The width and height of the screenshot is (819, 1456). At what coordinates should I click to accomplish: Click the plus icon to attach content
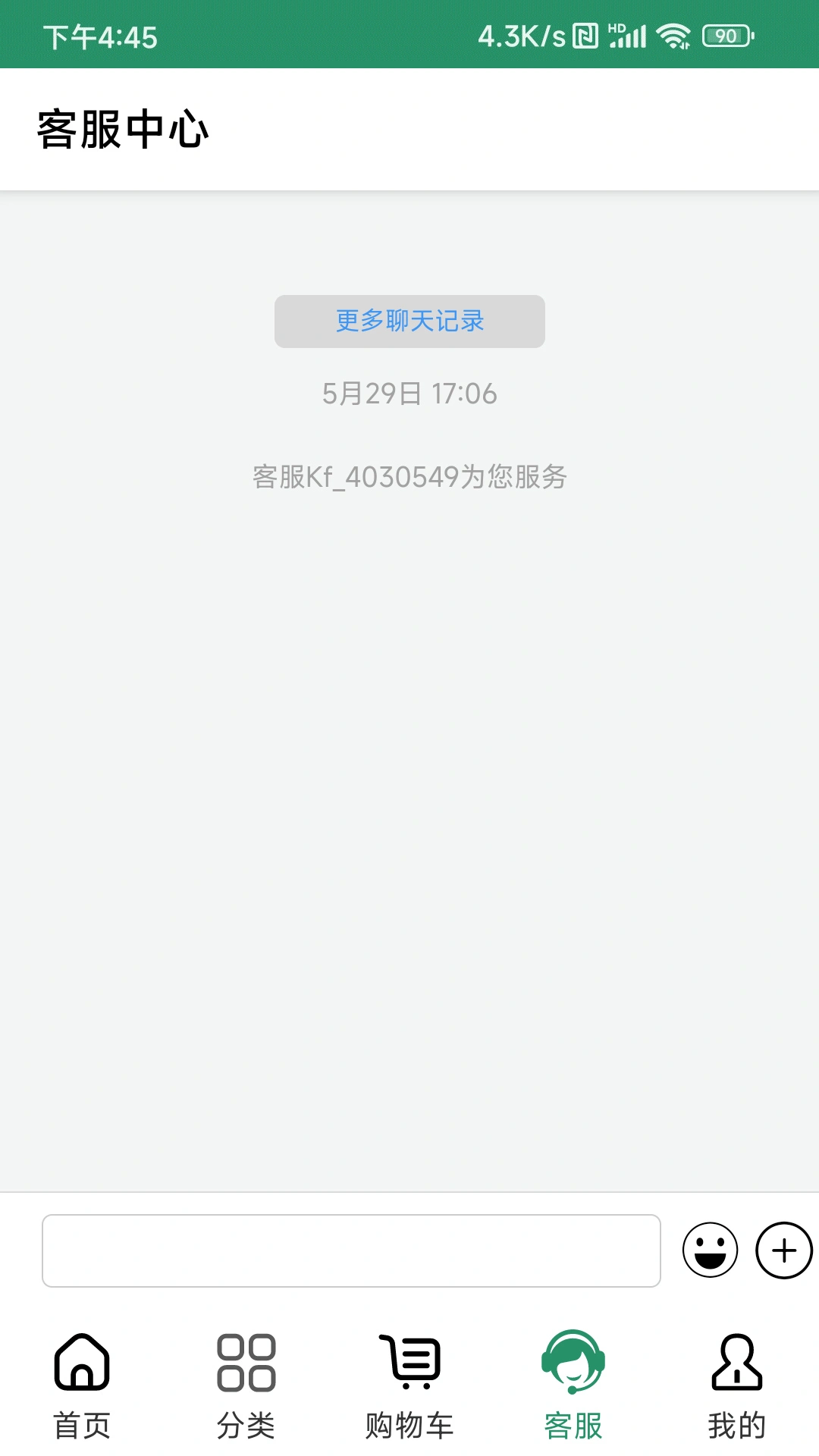(x=783, y=1250)
